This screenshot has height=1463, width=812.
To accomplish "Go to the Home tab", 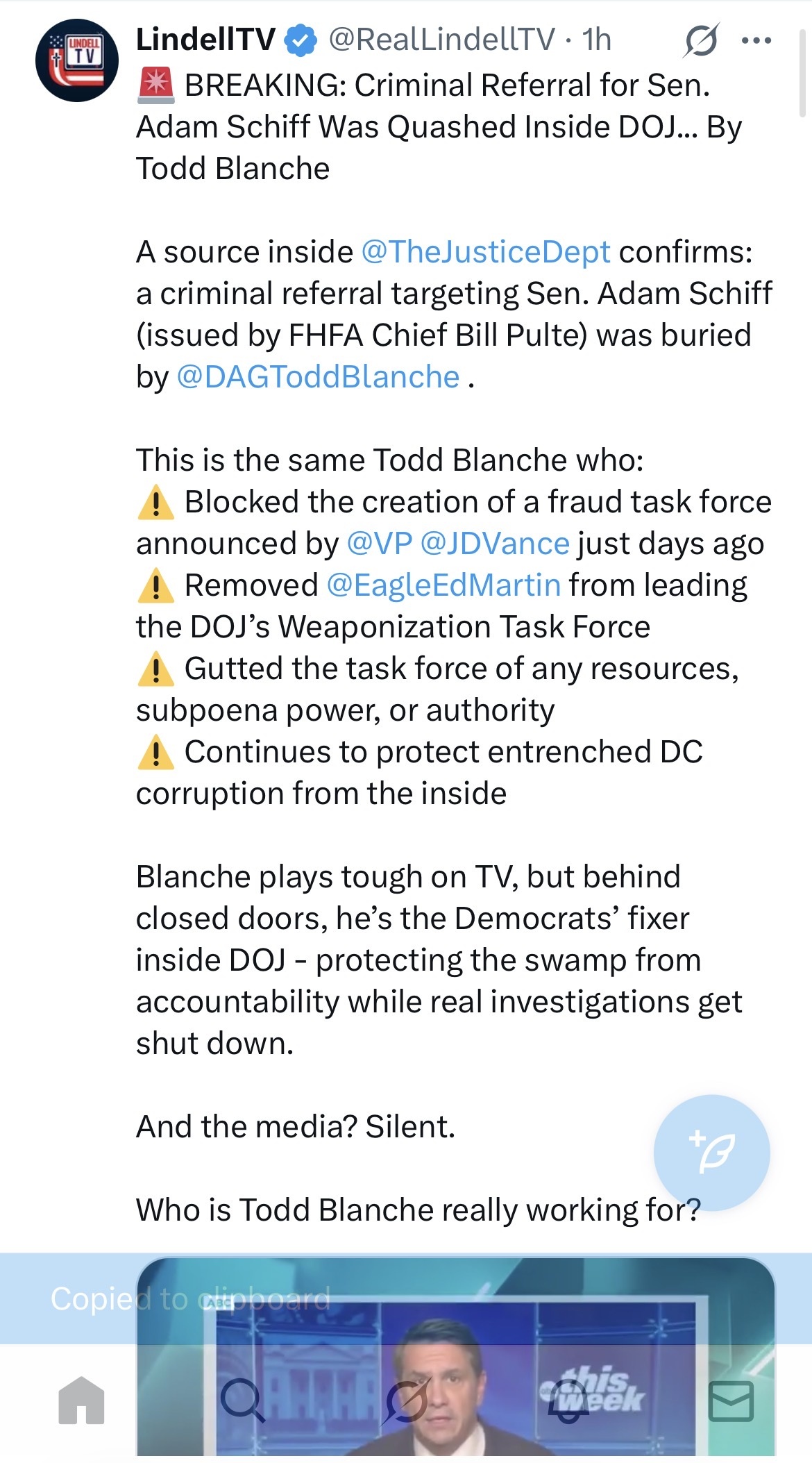I will click(81, 1401).
